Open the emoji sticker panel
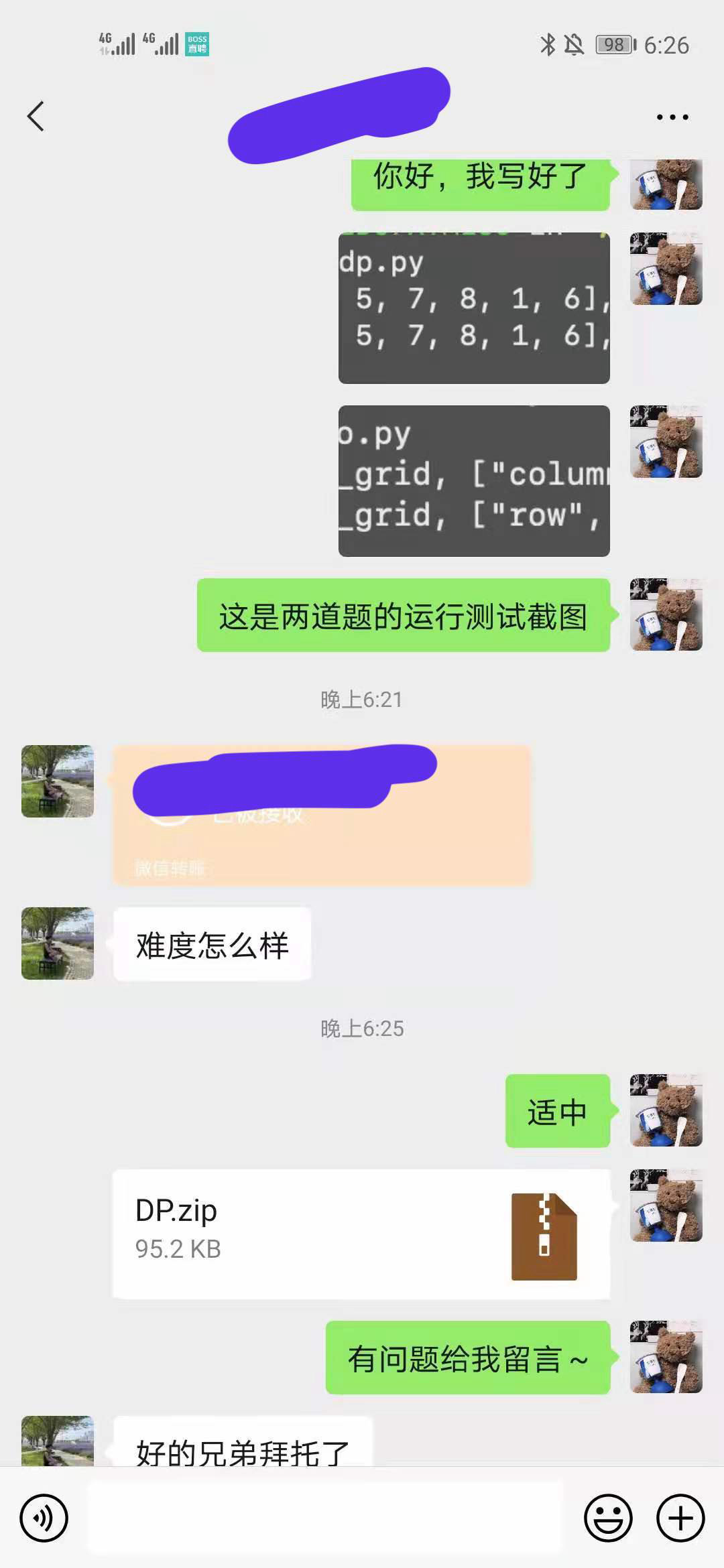 (608, 1518)
